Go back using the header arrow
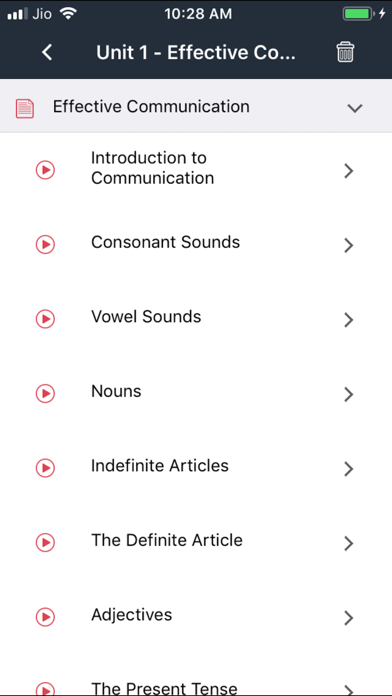The width and height of the screenshot is (392, 696). pos(47,52)
